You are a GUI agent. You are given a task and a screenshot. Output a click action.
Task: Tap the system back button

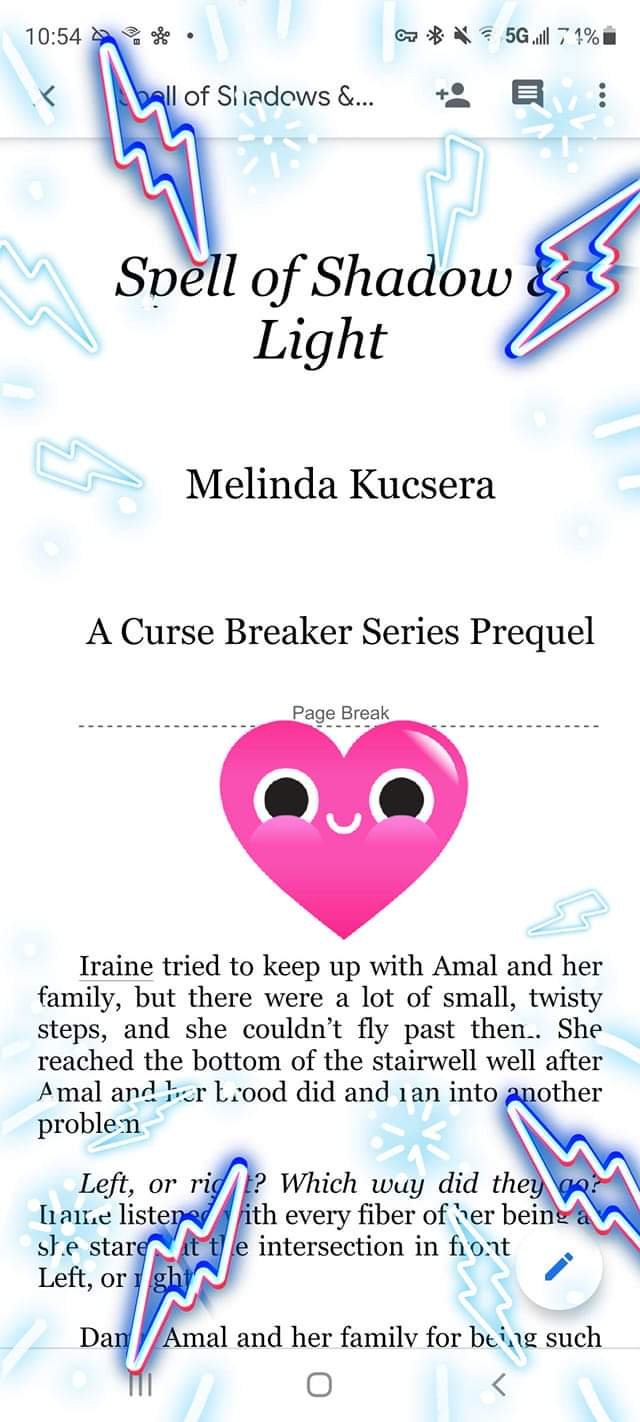tap(500, 1384)
